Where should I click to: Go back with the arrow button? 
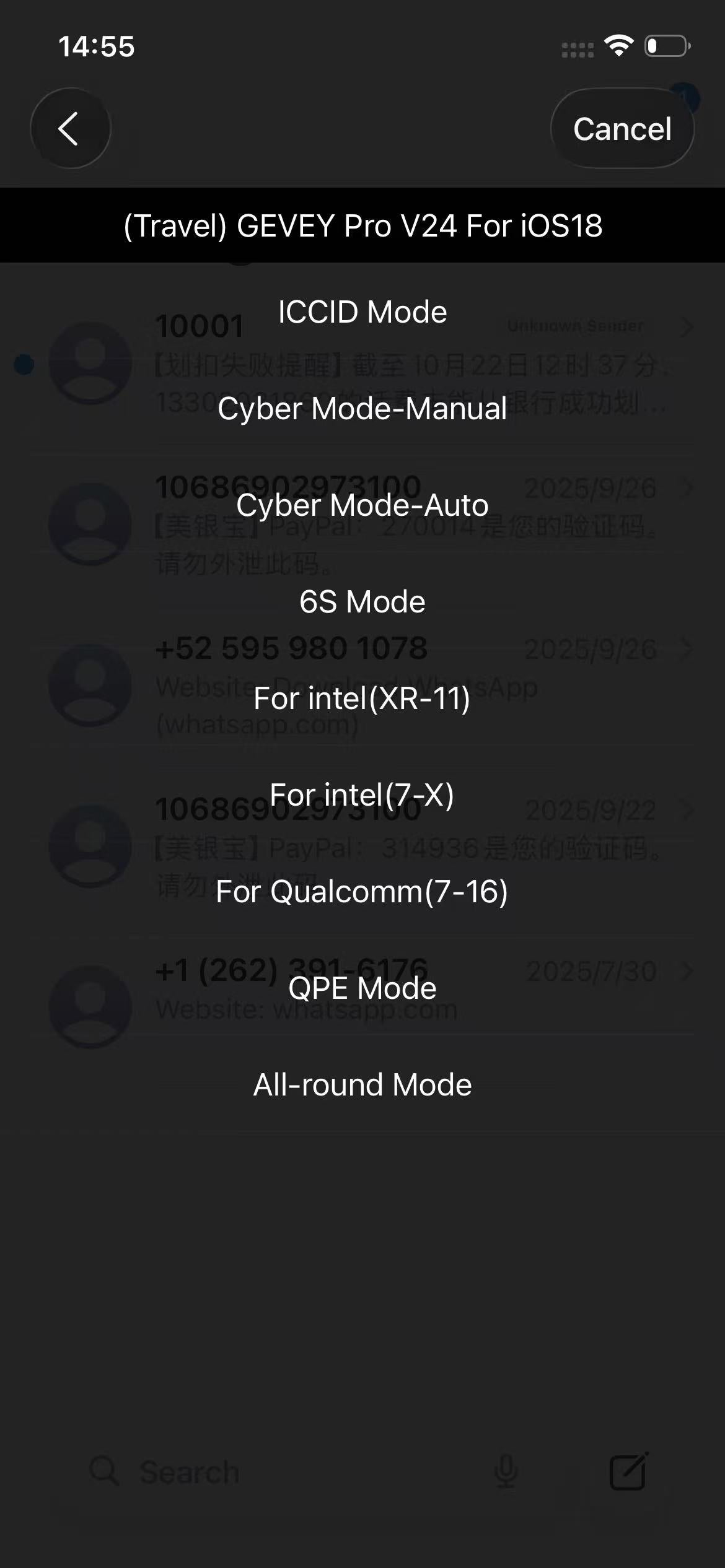70,129
